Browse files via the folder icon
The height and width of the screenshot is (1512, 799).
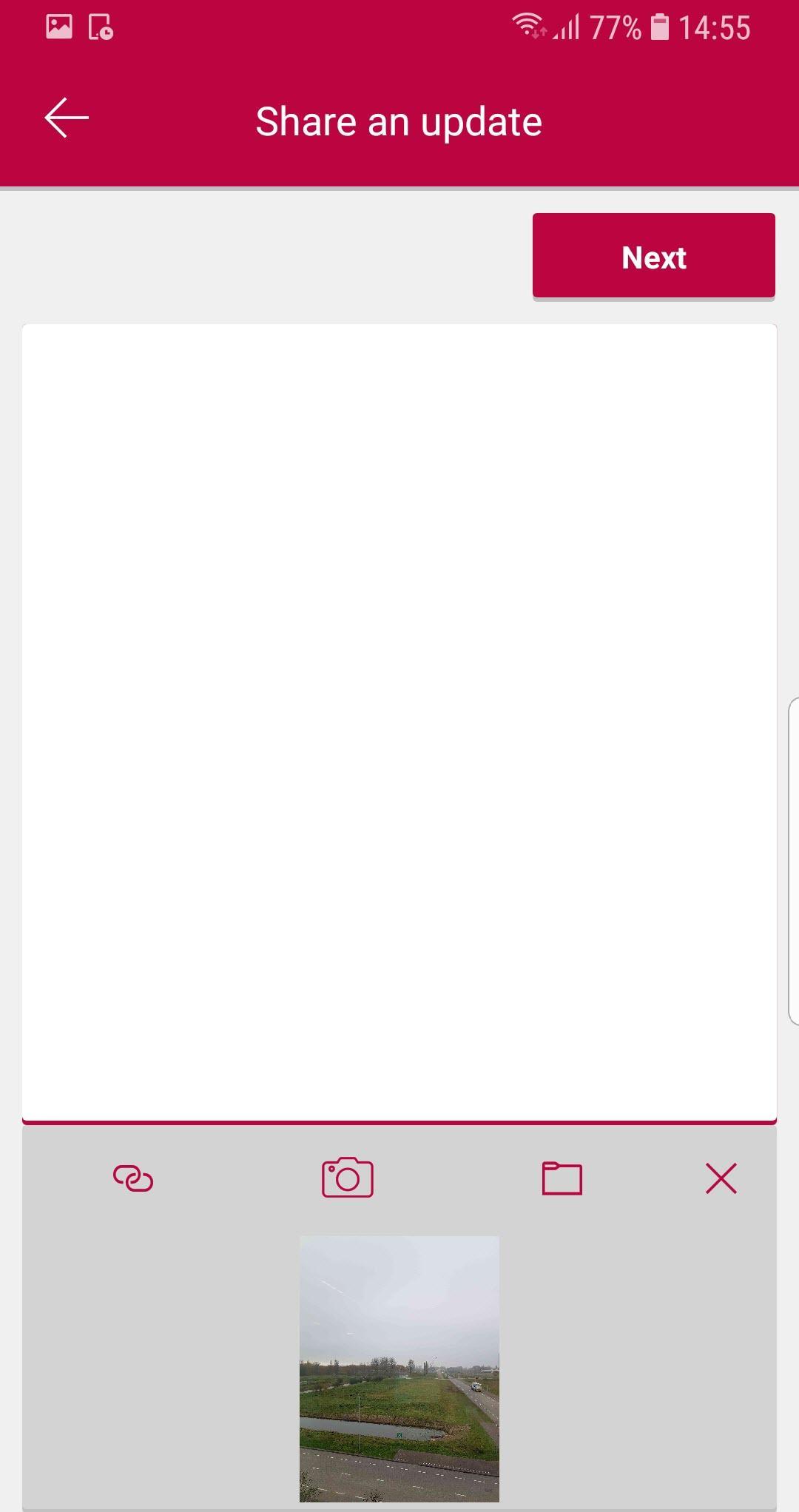[x=562, y=1178]
